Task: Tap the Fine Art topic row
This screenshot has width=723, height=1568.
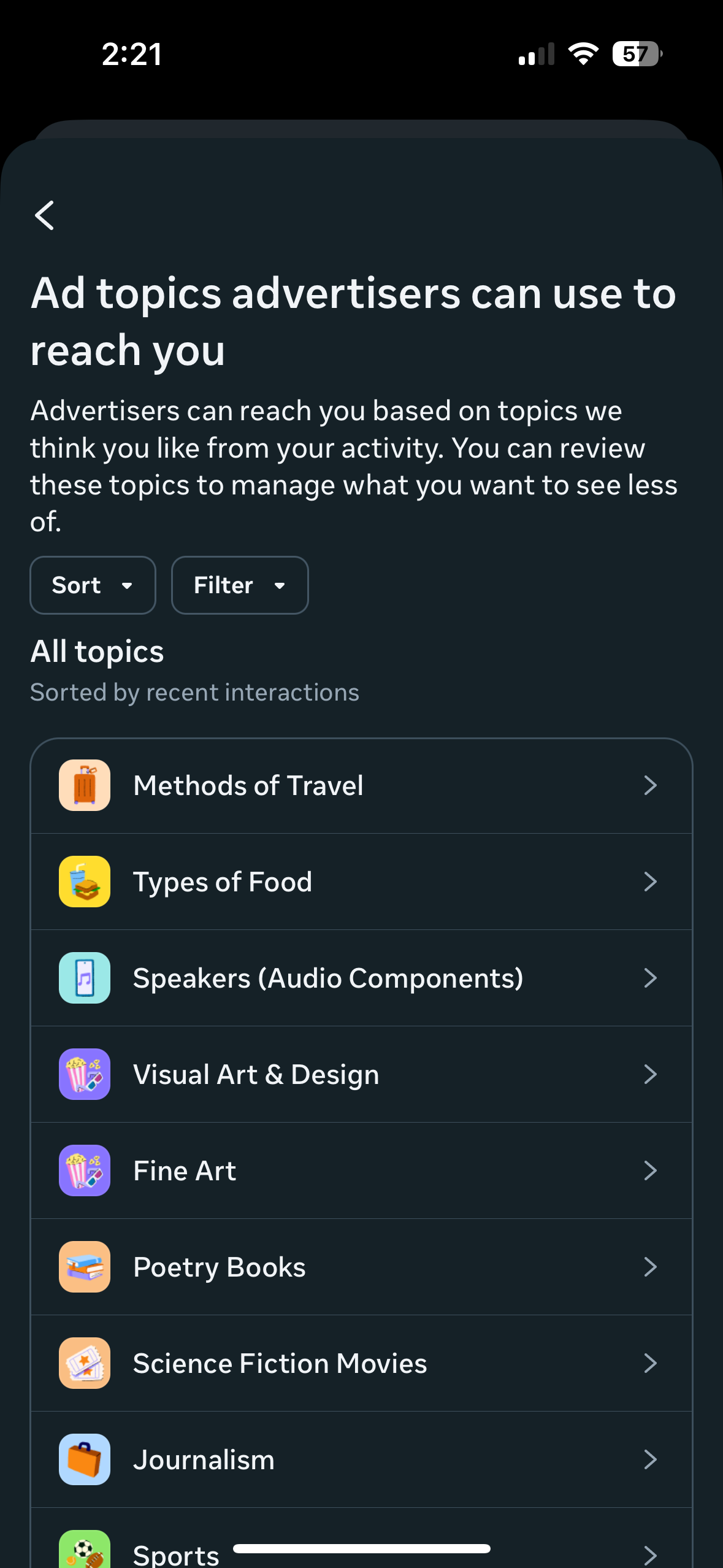Action: 361,1171
